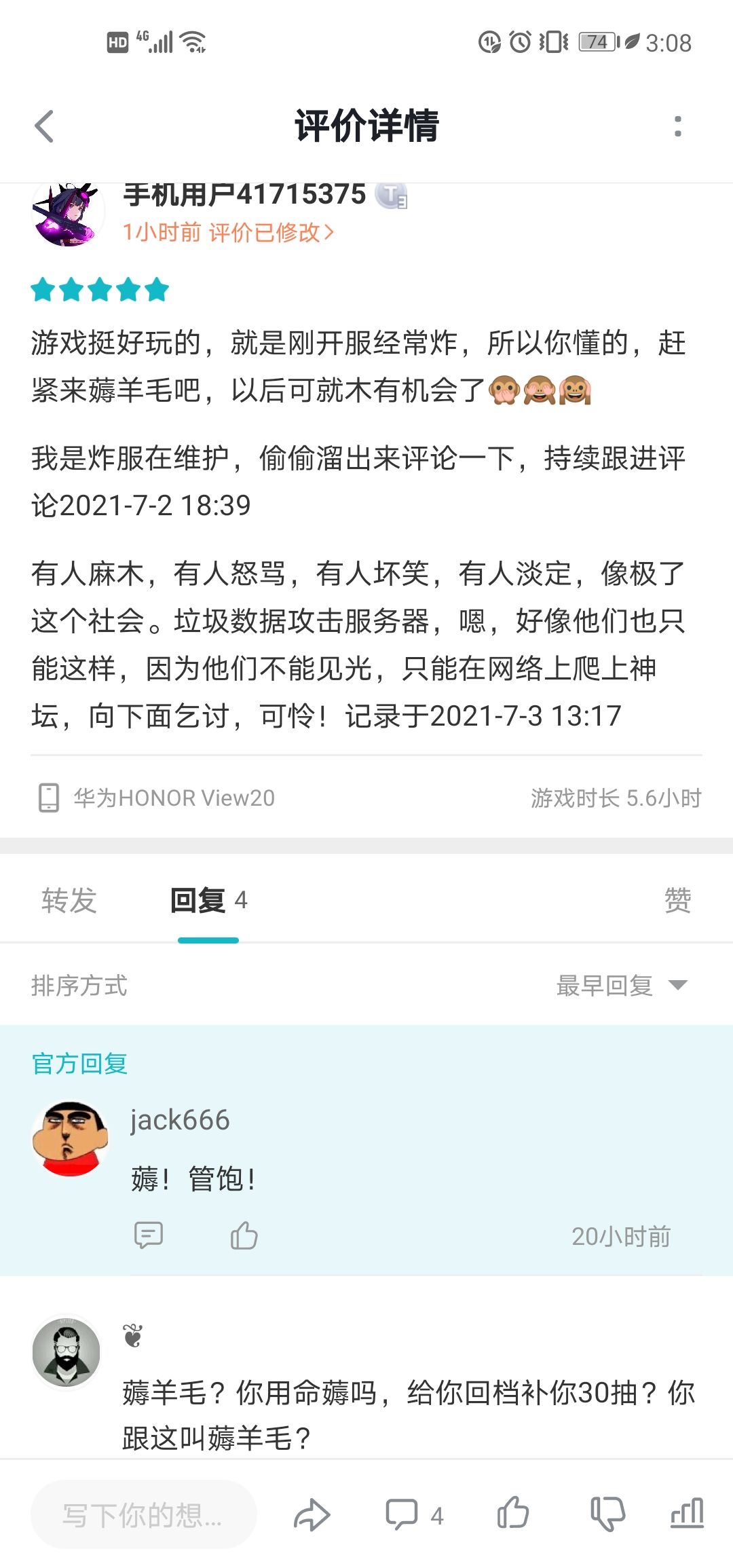Switch to the 转发 tab
This screenshot has width=733, height=1568.
click(69, 901)
